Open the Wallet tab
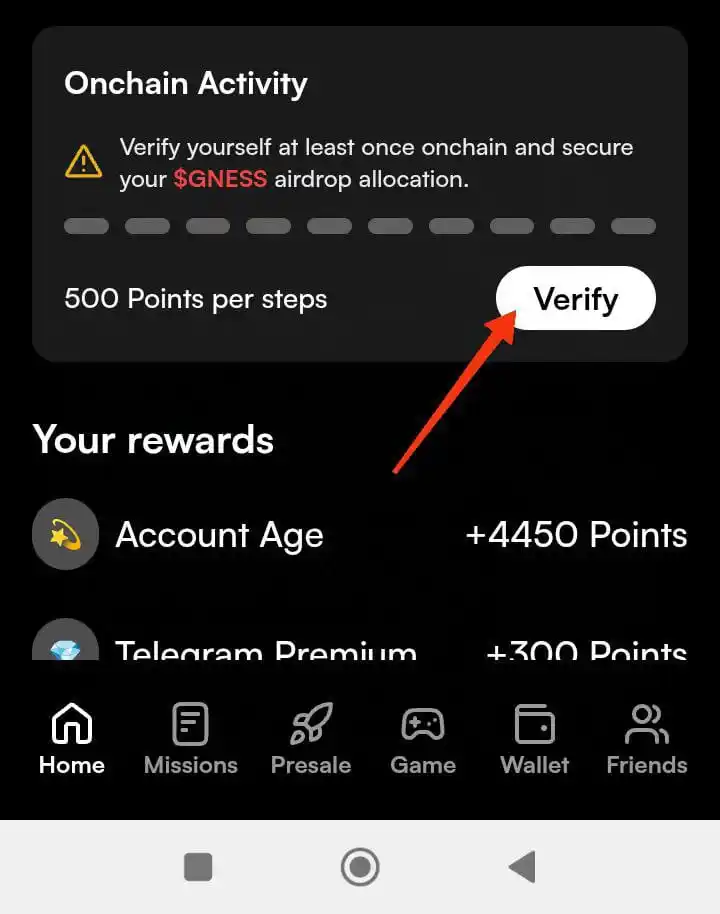The height and width of the screenshot is (914, 720). click(534, 740)
